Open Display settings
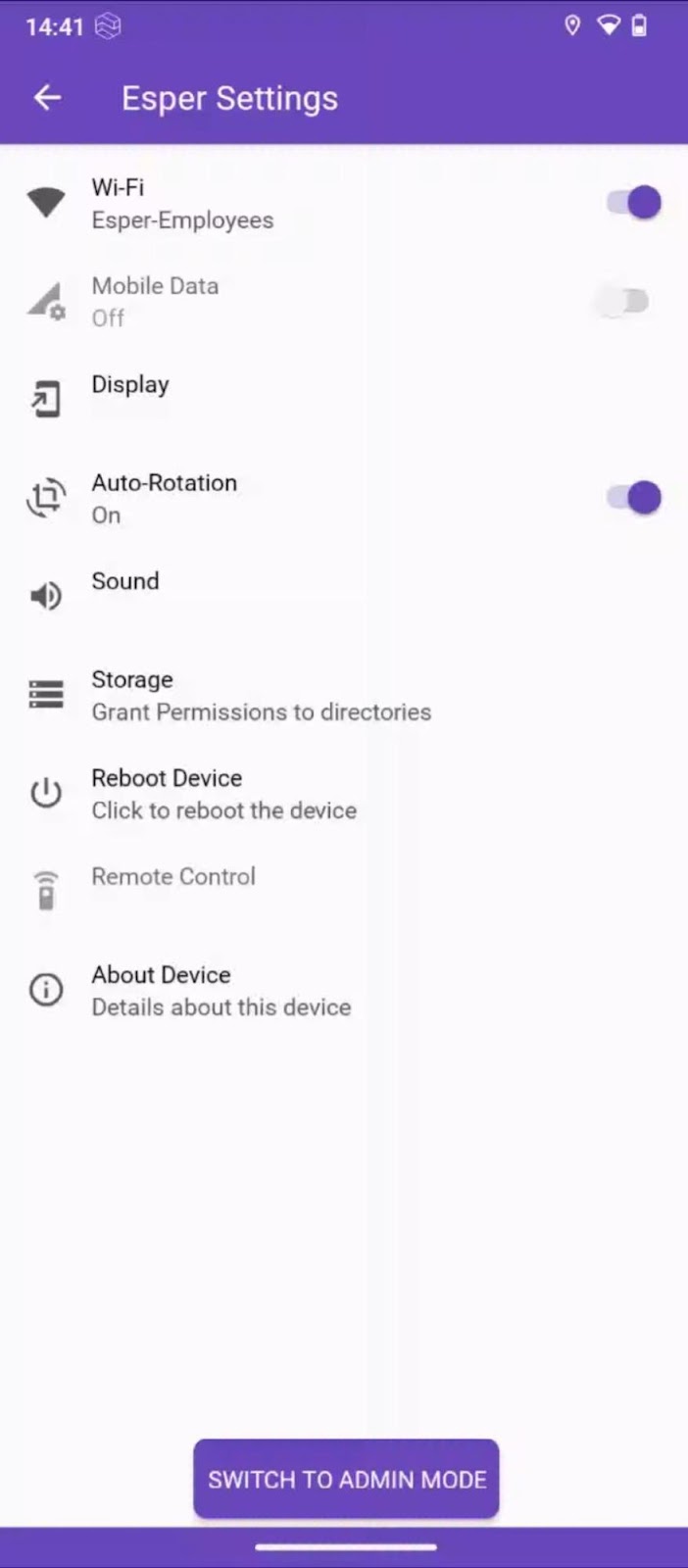 (x=344, y=399)
